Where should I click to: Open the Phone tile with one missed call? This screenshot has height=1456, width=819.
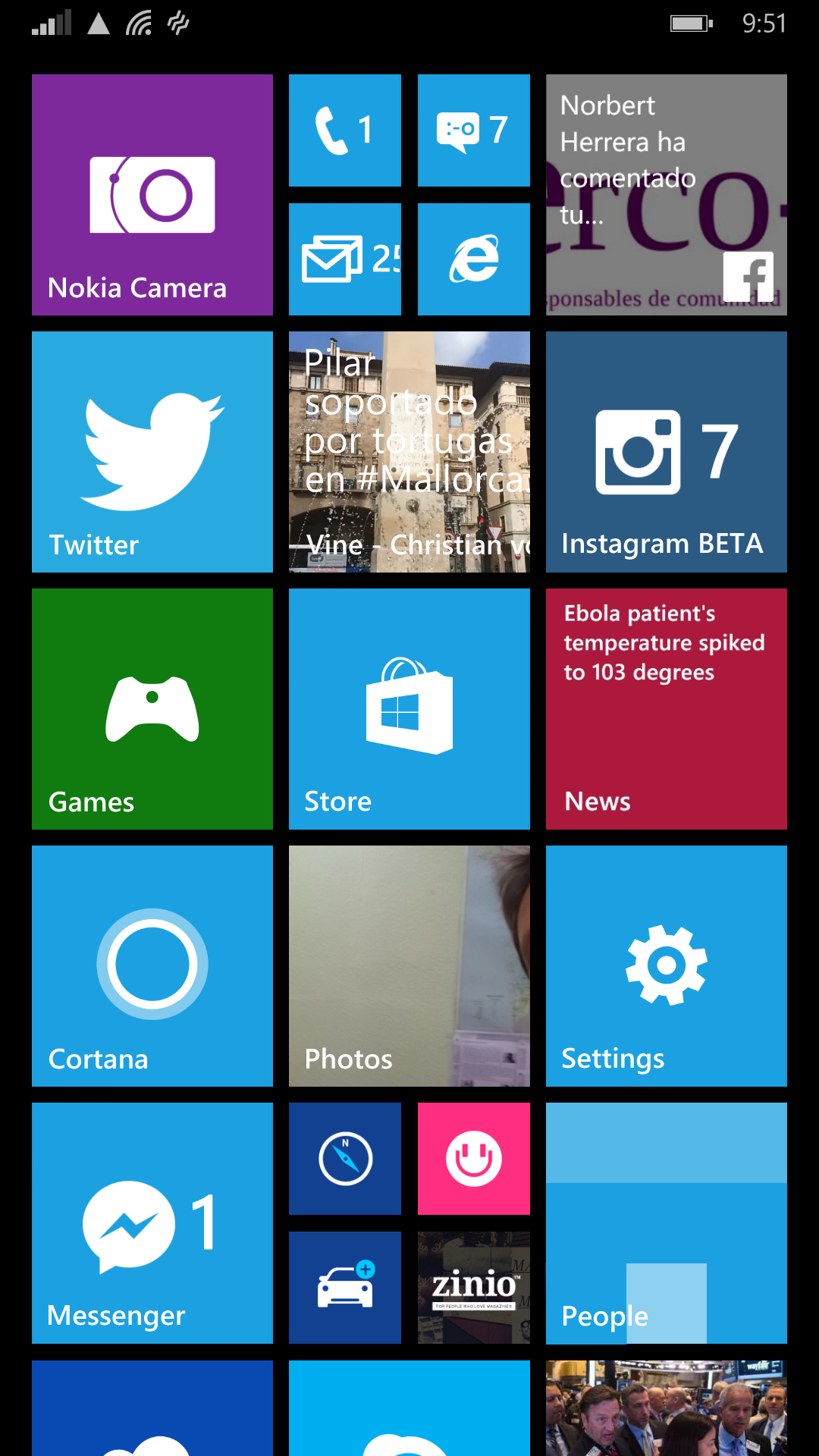345,130
